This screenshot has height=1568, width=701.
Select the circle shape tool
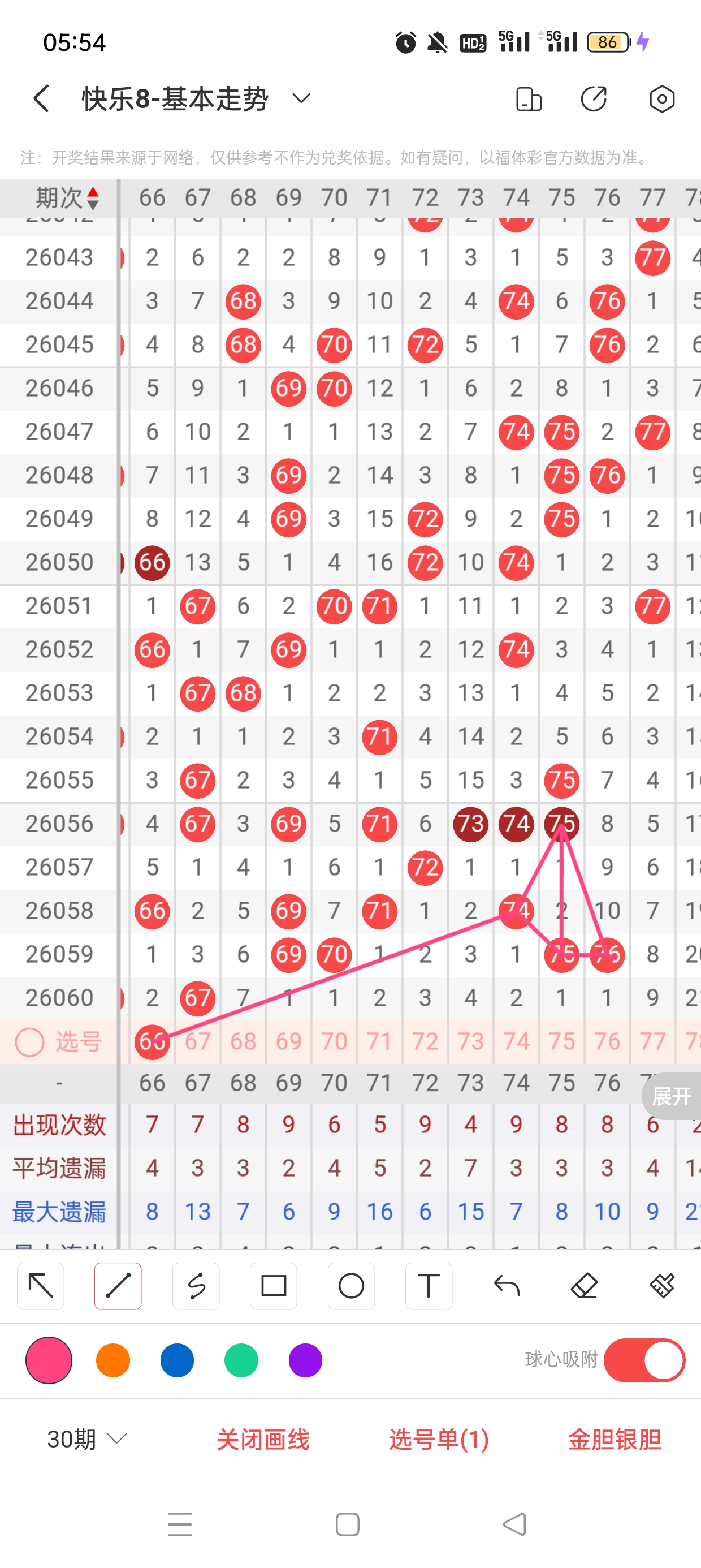(x=351, y=1286)
